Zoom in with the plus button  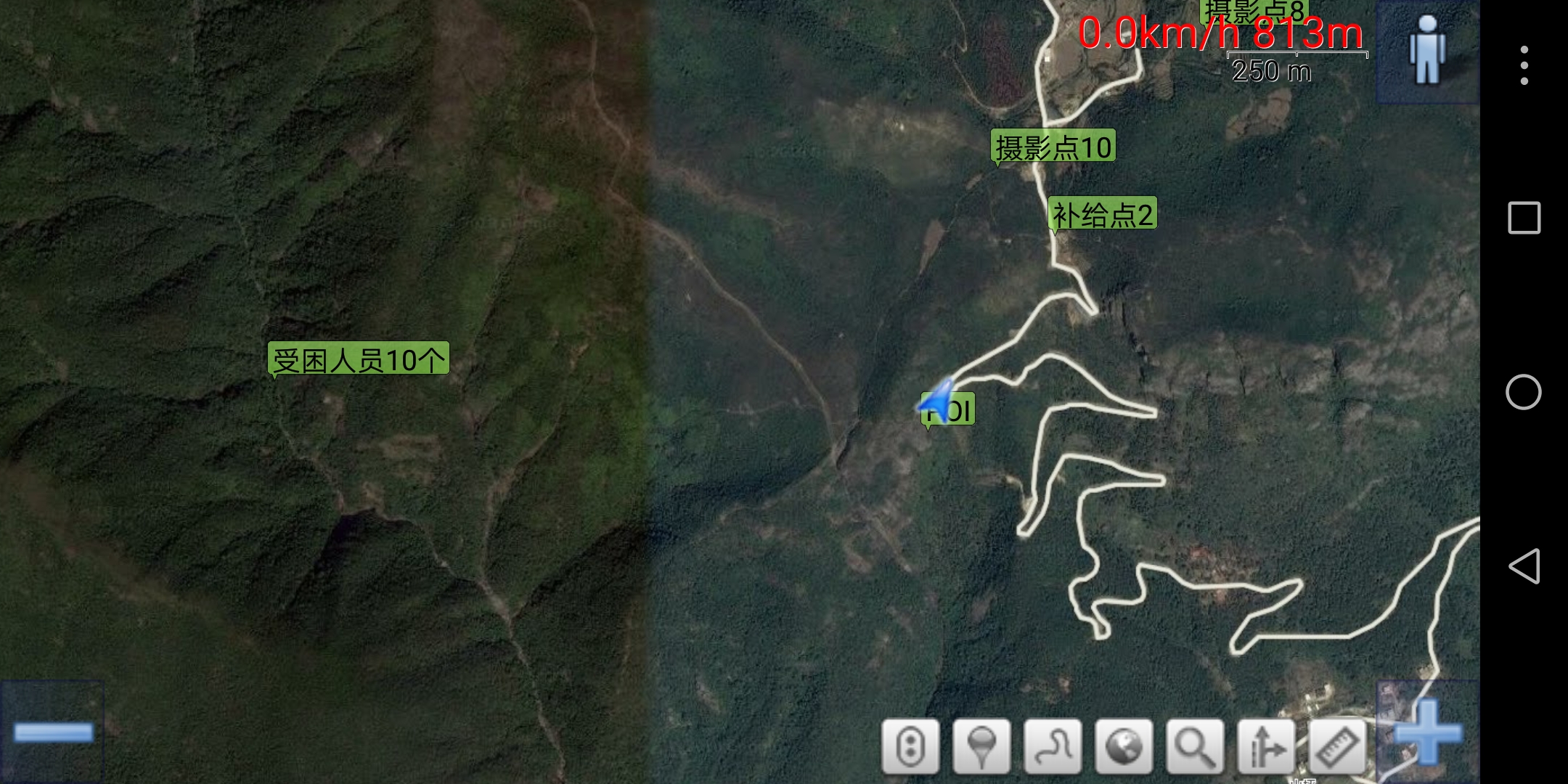coord(1427,732)
